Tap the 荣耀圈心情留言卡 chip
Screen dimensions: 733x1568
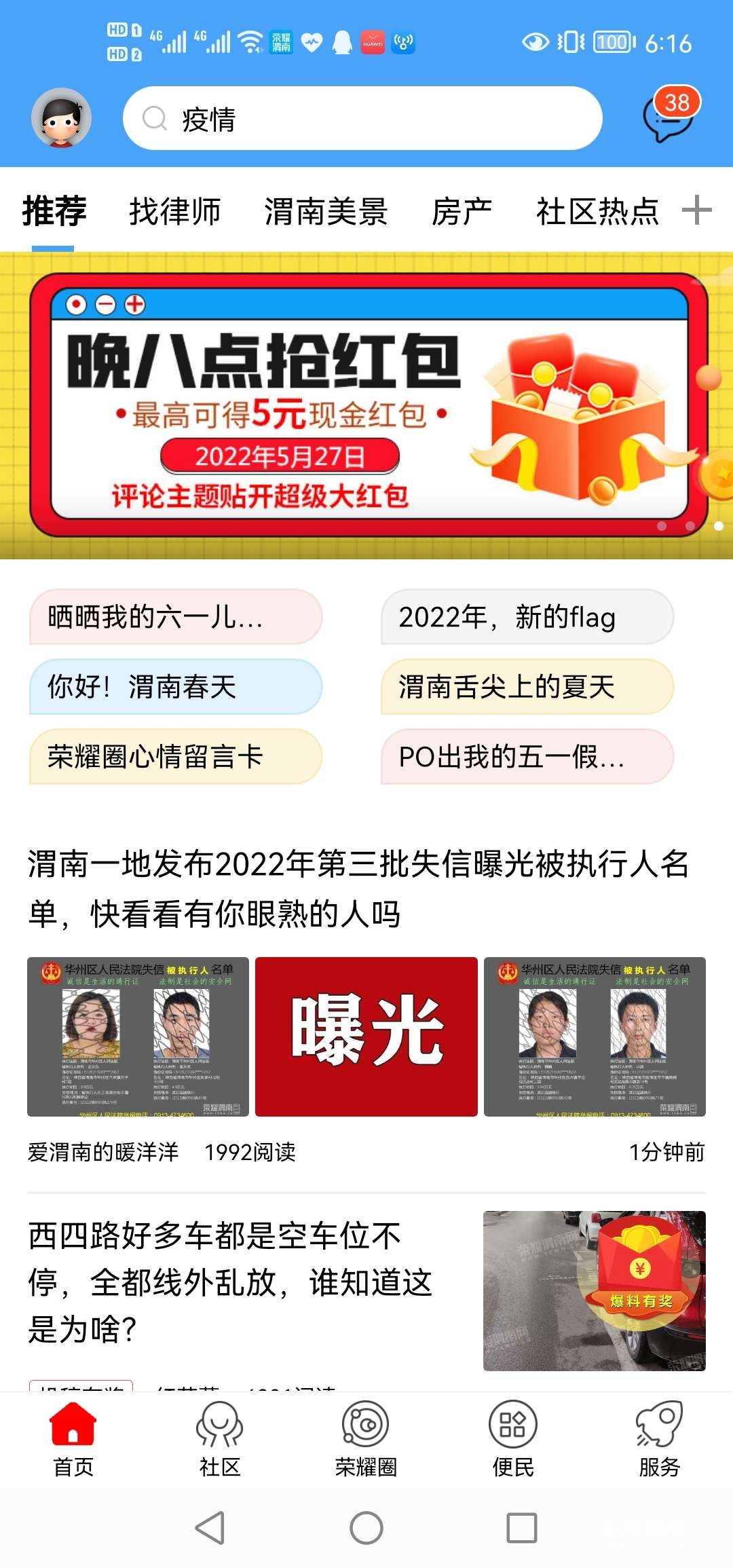(175, 757)
